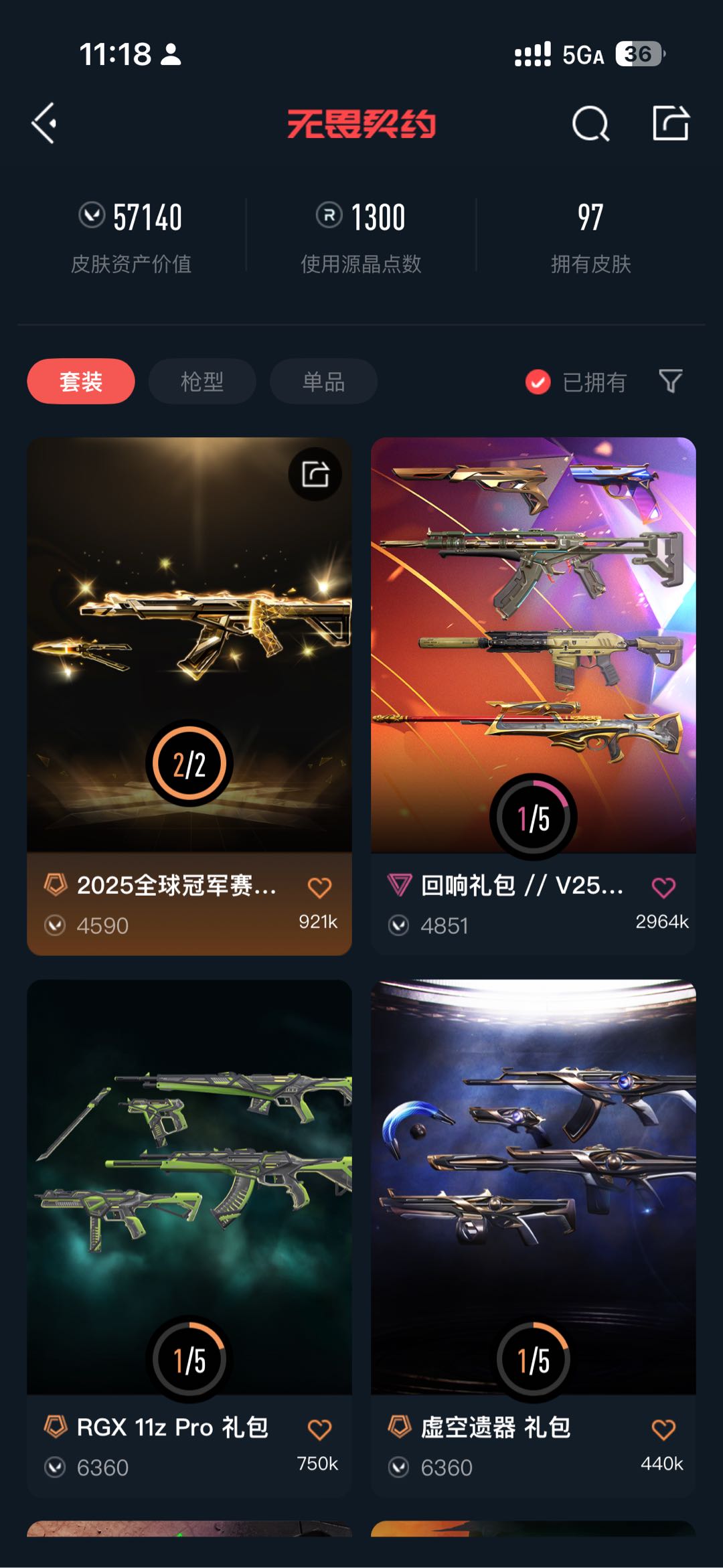
Task: Share this skin collection page
Action: pyautogui.click(x=670, y=123)
